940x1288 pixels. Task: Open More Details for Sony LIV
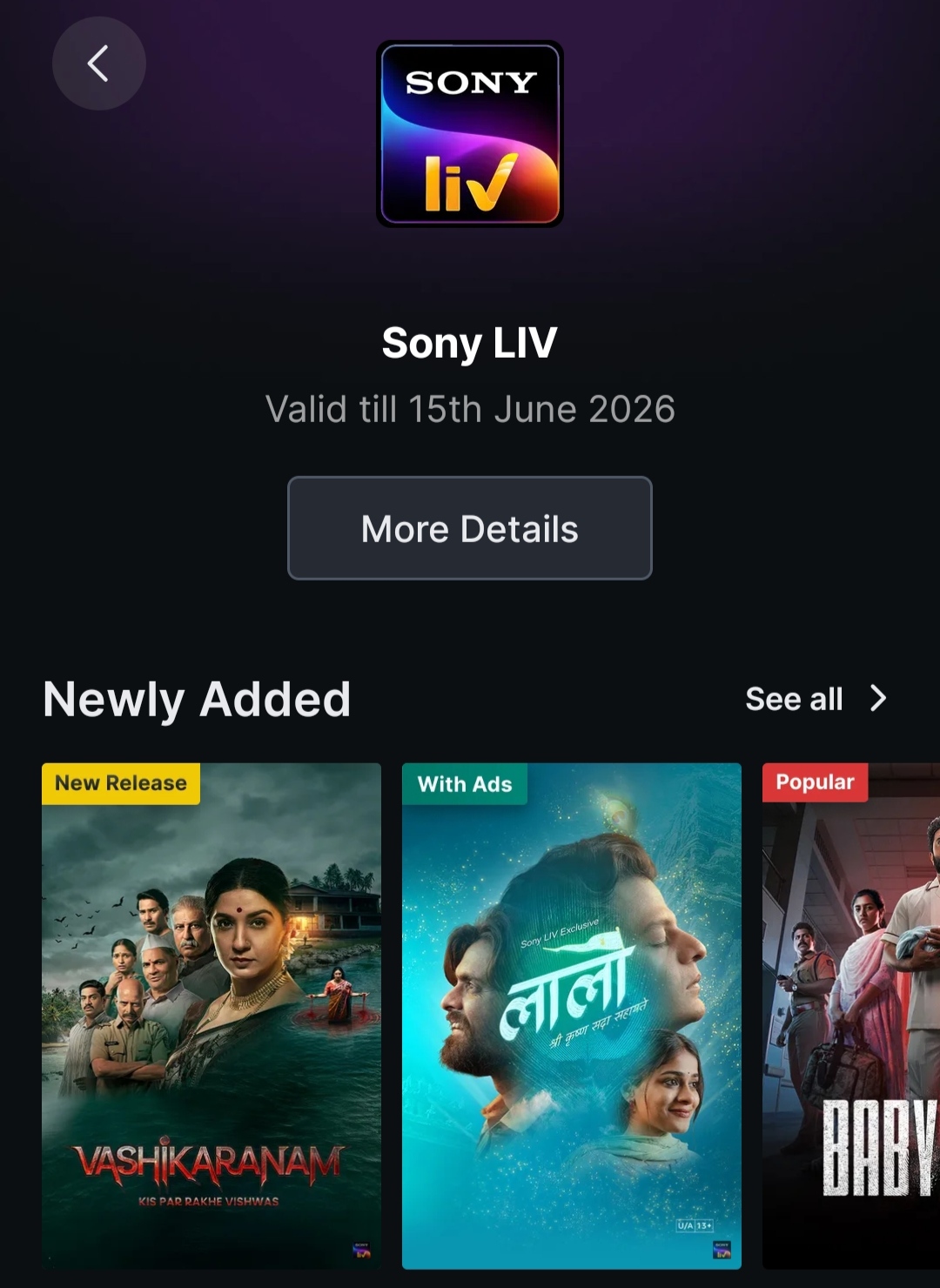[x=470, y=528]
